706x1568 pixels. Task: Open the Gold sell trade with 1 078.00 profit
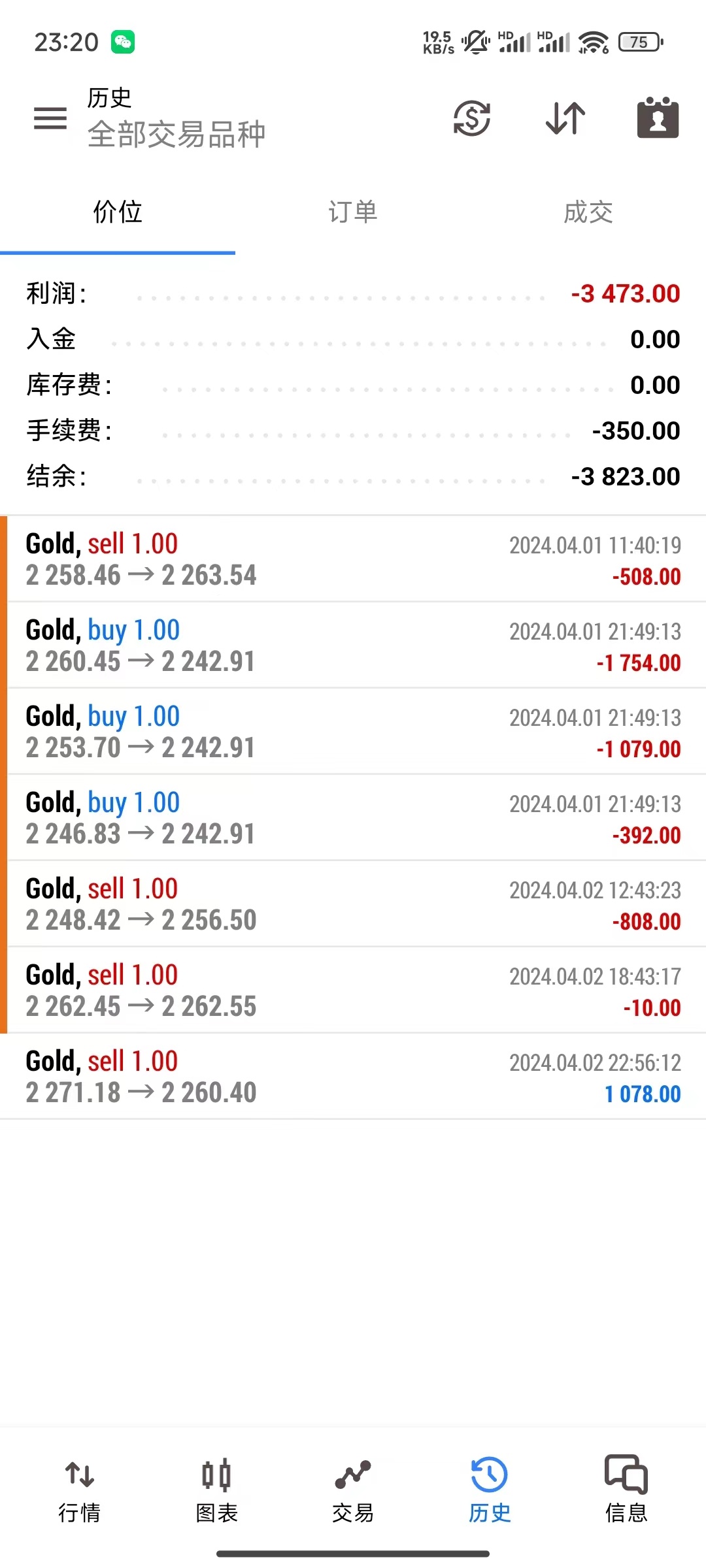pyautogui.click(x=353, y=1077)
